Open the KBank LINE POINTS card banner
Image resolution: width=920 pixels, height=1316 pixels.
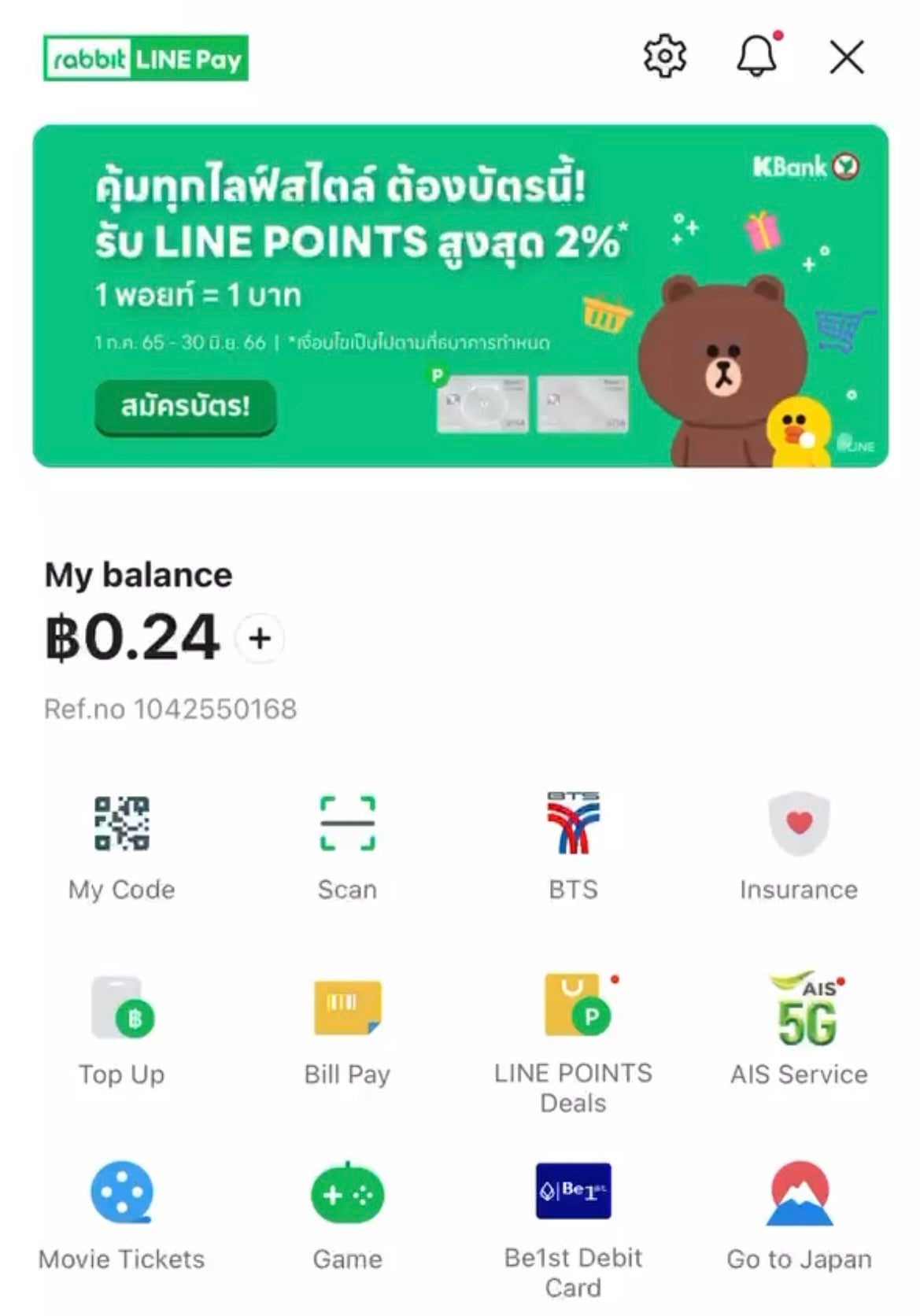pyautogui.click(x=460, y=296)
